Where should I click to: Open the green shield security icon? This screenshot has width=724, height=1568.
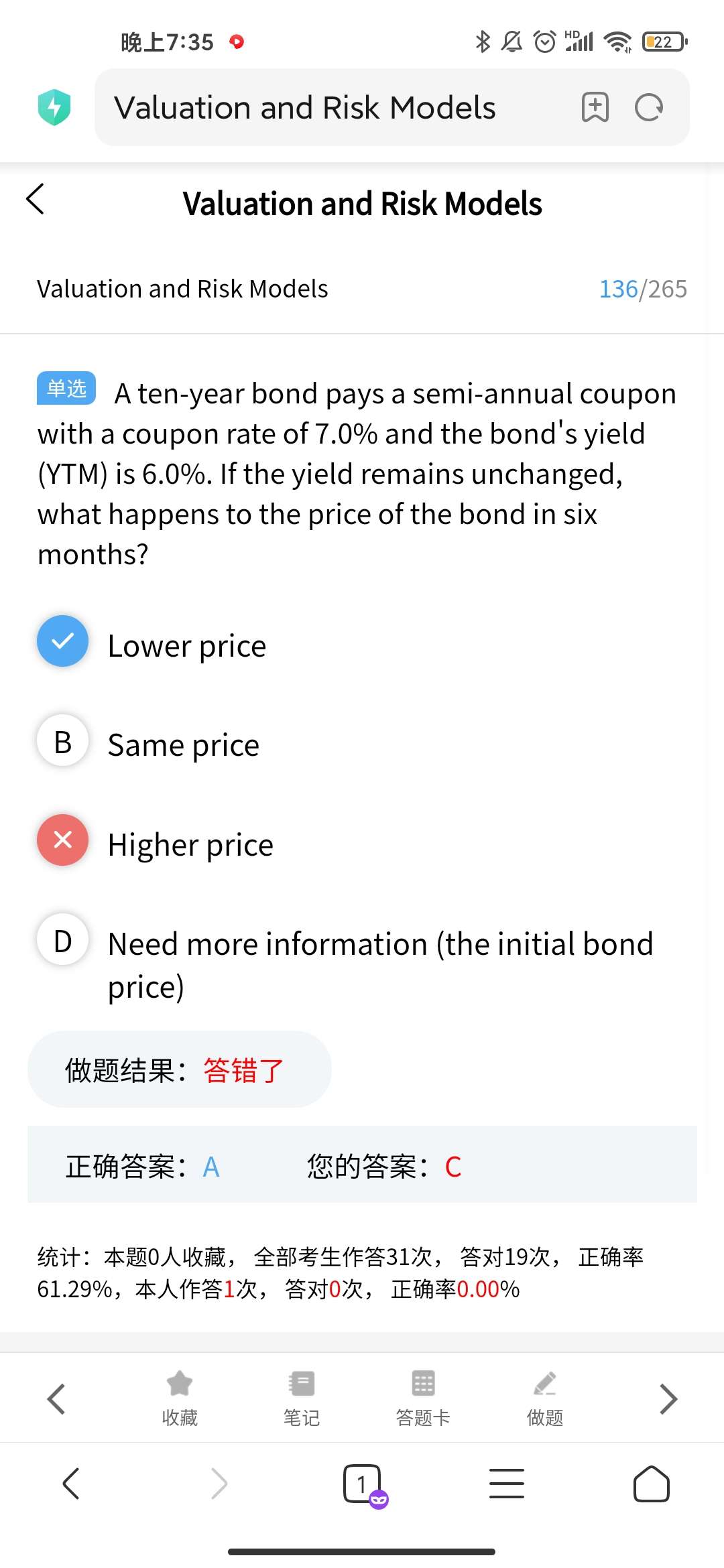54,107
